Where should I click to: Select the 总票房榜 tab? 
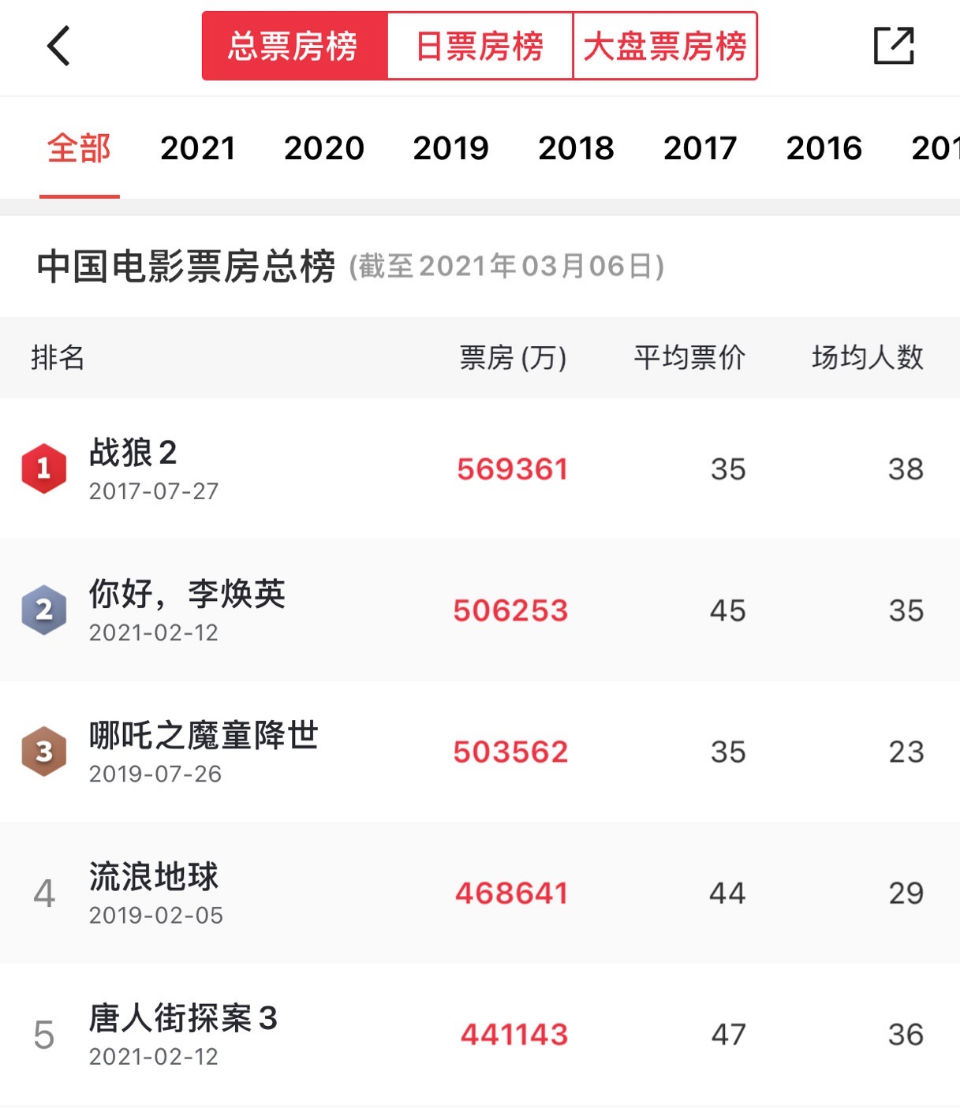[x=292, y=45]
